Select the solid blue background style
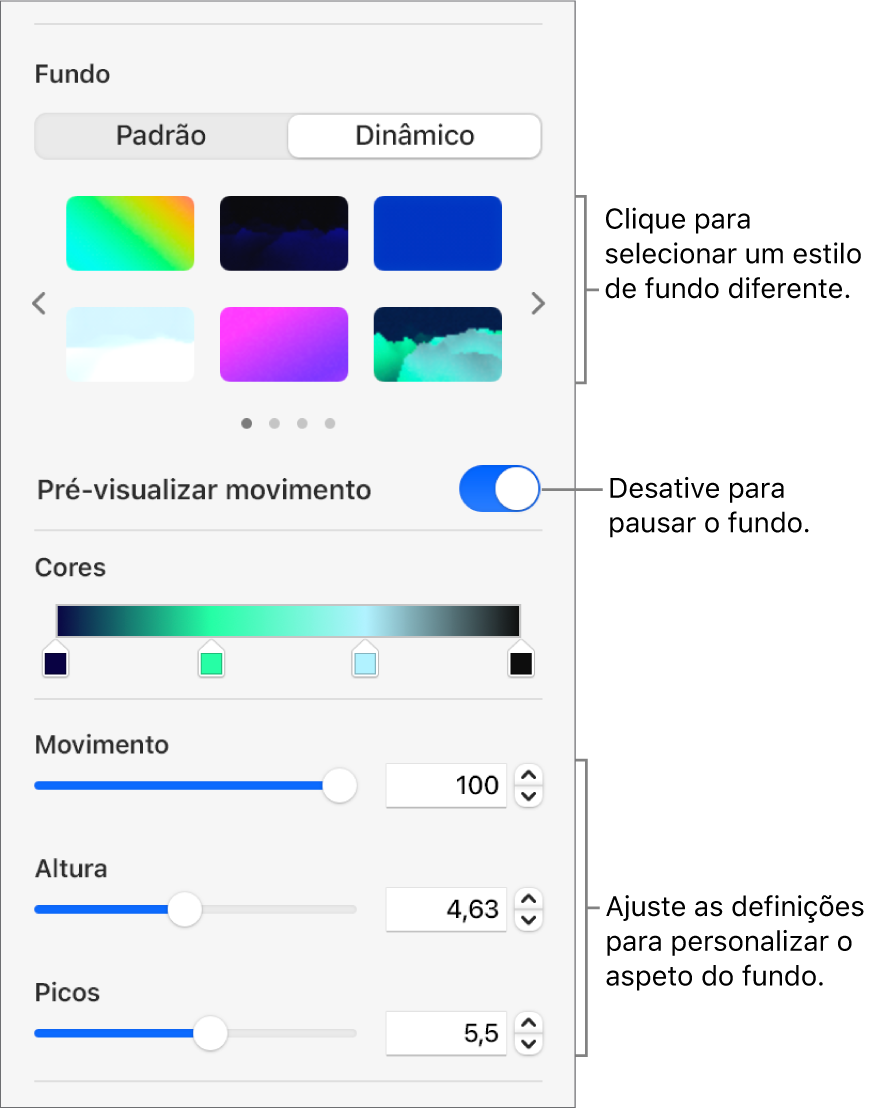 click(x=438, y=234)
